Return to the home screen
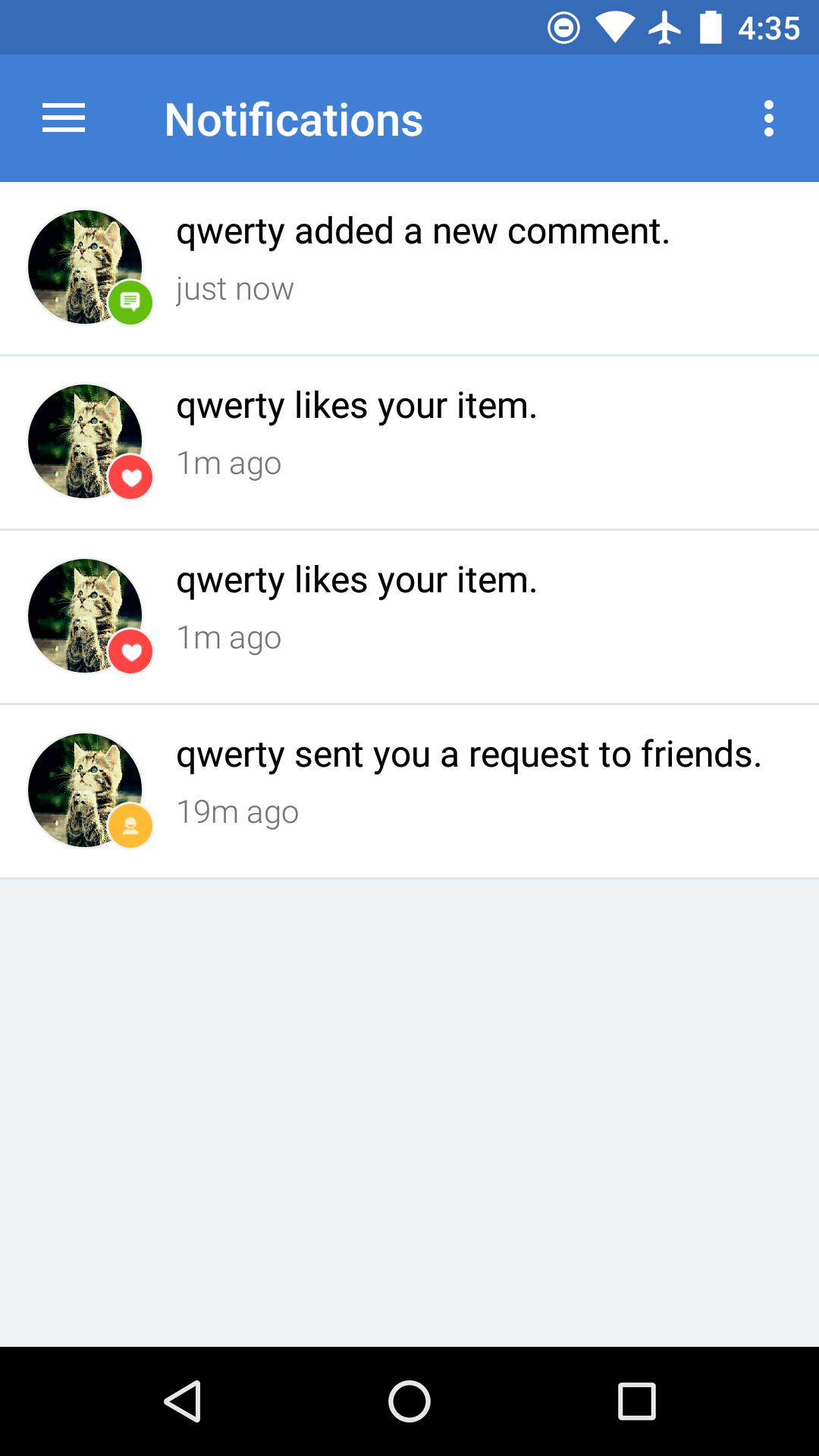819x1456 pixels. click(x=409, y=1401)
